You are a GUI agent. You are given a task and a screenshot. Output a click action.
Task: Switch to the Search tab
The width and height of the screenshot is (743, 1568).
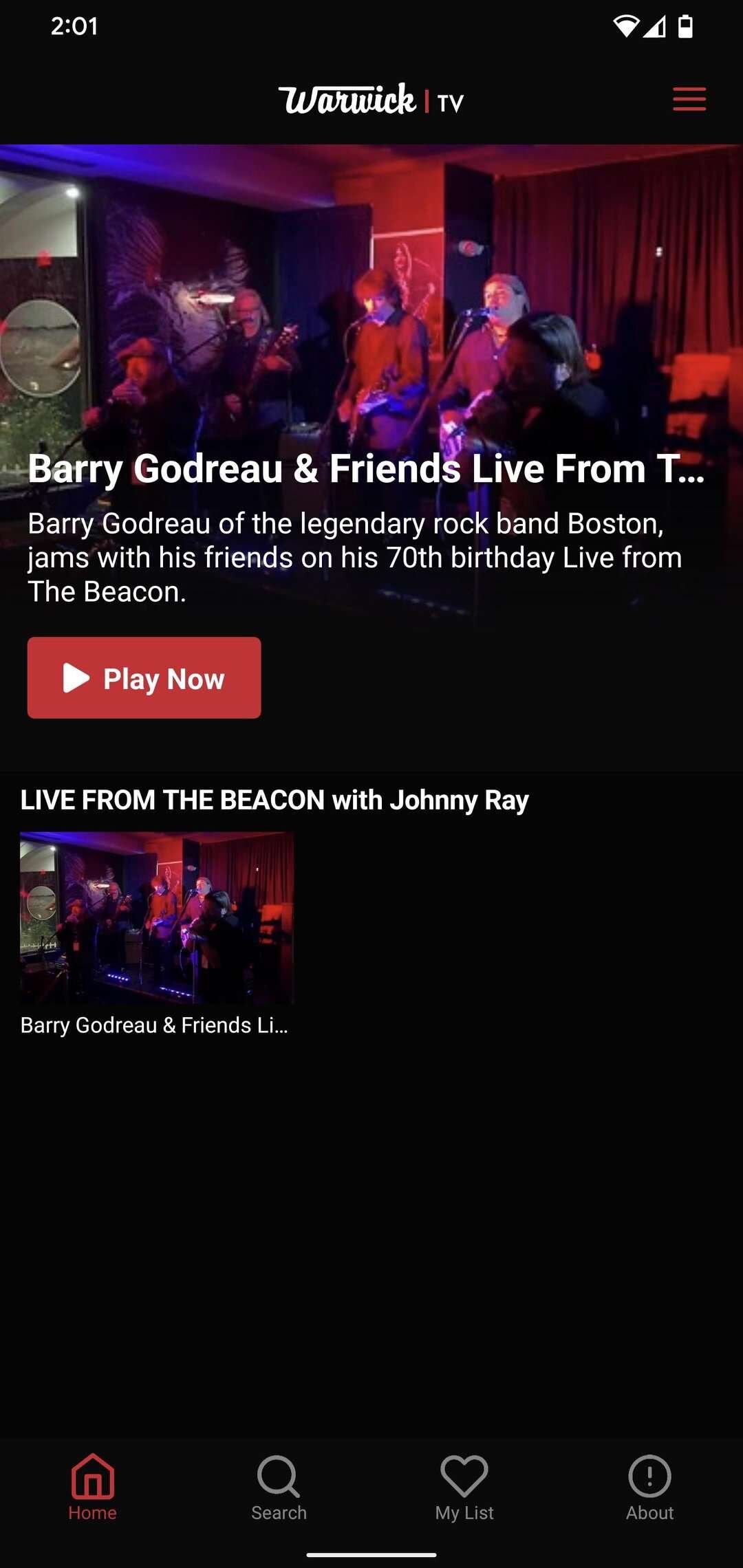pyautogui.click(x=279, y=1488)
